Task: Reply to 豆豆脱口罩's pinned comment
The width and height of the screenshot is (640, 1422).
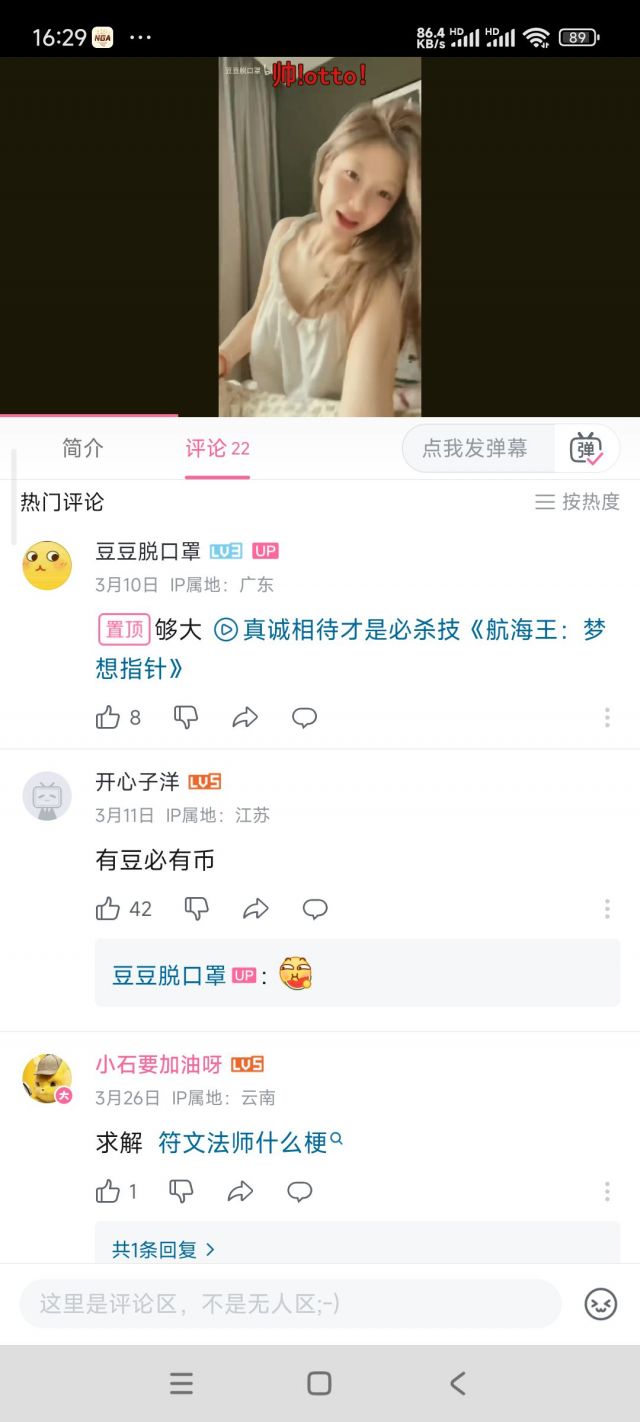Action: point(304,717)
